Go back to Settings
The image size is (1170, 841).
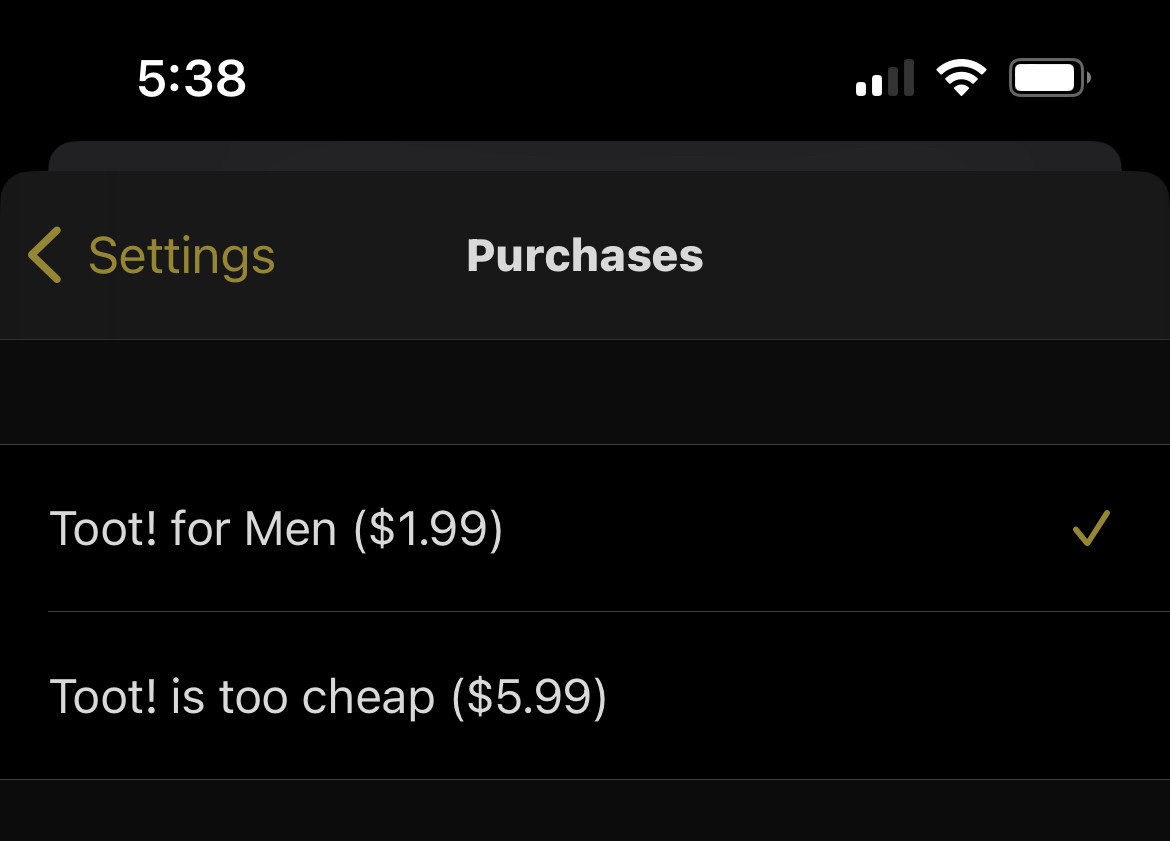click(x=152, y=256)
